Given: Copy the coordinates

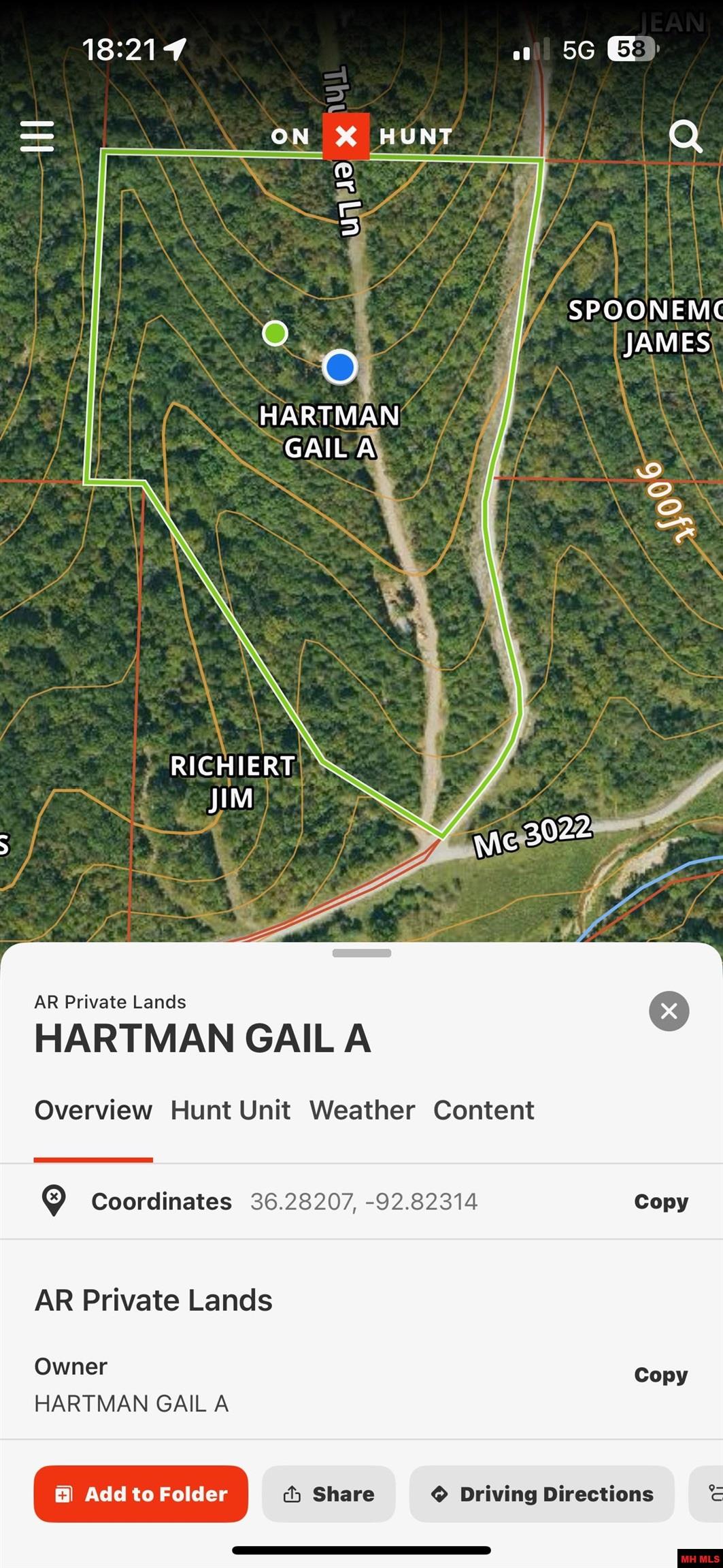Looking at the screenshot, I should (660, 1202).
